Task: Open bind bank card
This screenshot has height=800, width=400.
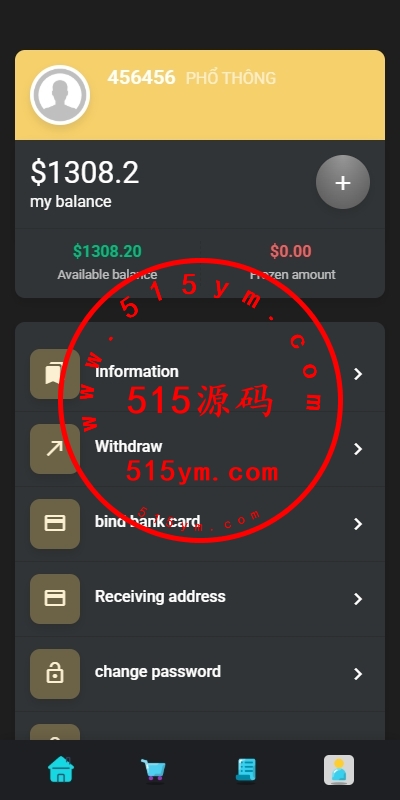Action: pos(199,524)
